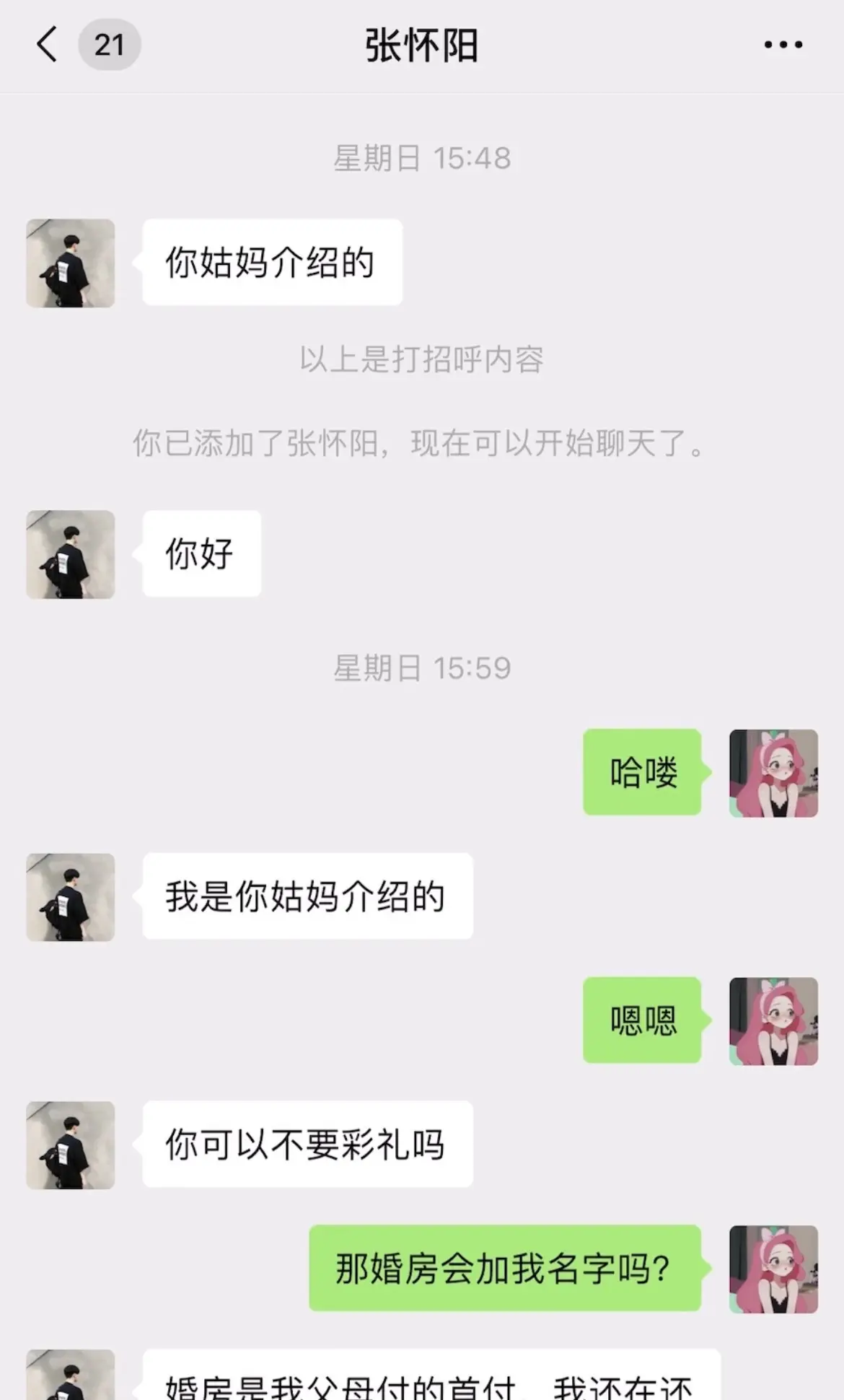Tap the 星期日 15:48 timestamp
This screenshot has height=1400, width=844.
[422, 157]
